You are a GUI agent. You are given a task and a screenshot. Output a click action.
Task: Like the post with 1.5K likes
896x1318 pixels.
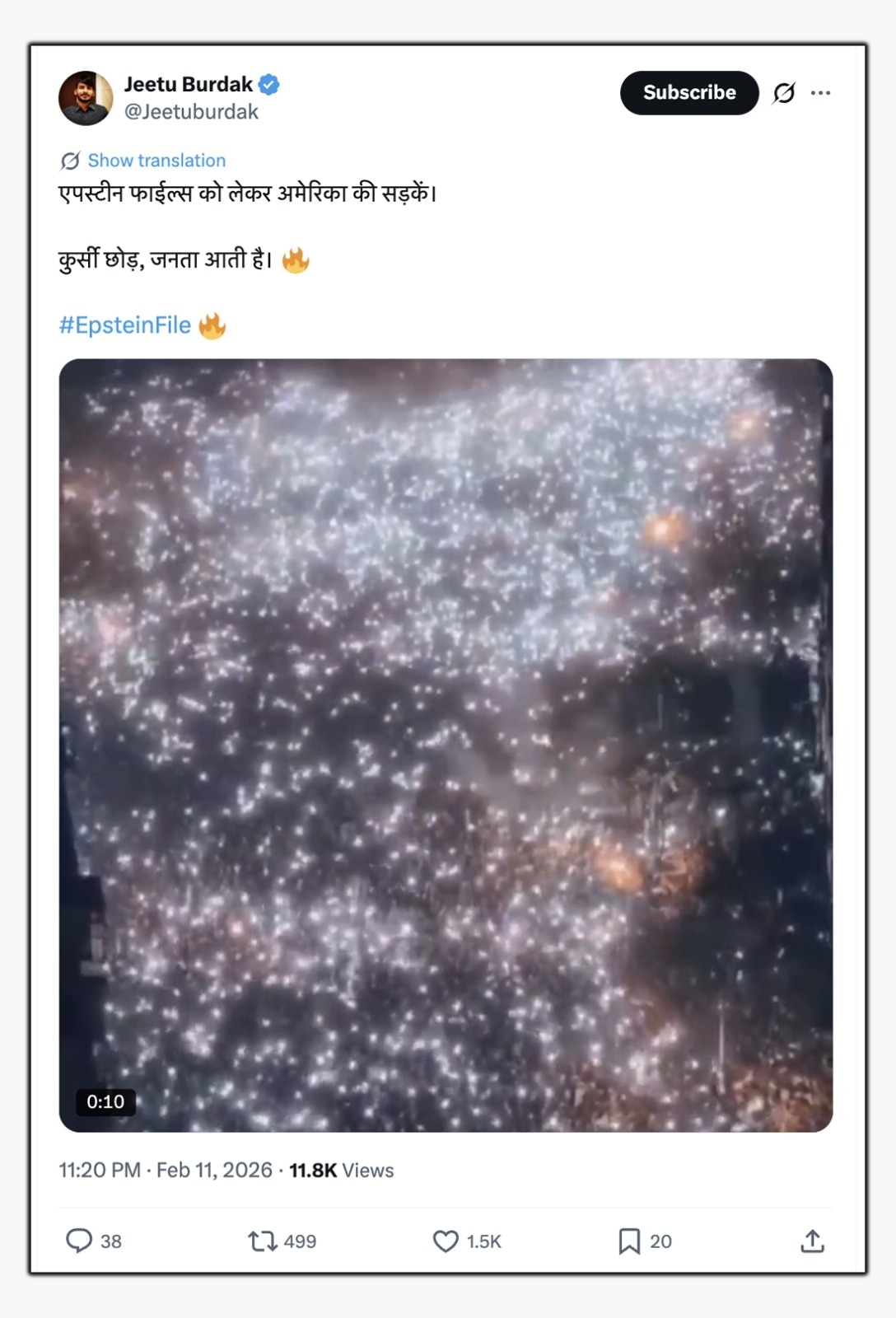point(446,1241)
